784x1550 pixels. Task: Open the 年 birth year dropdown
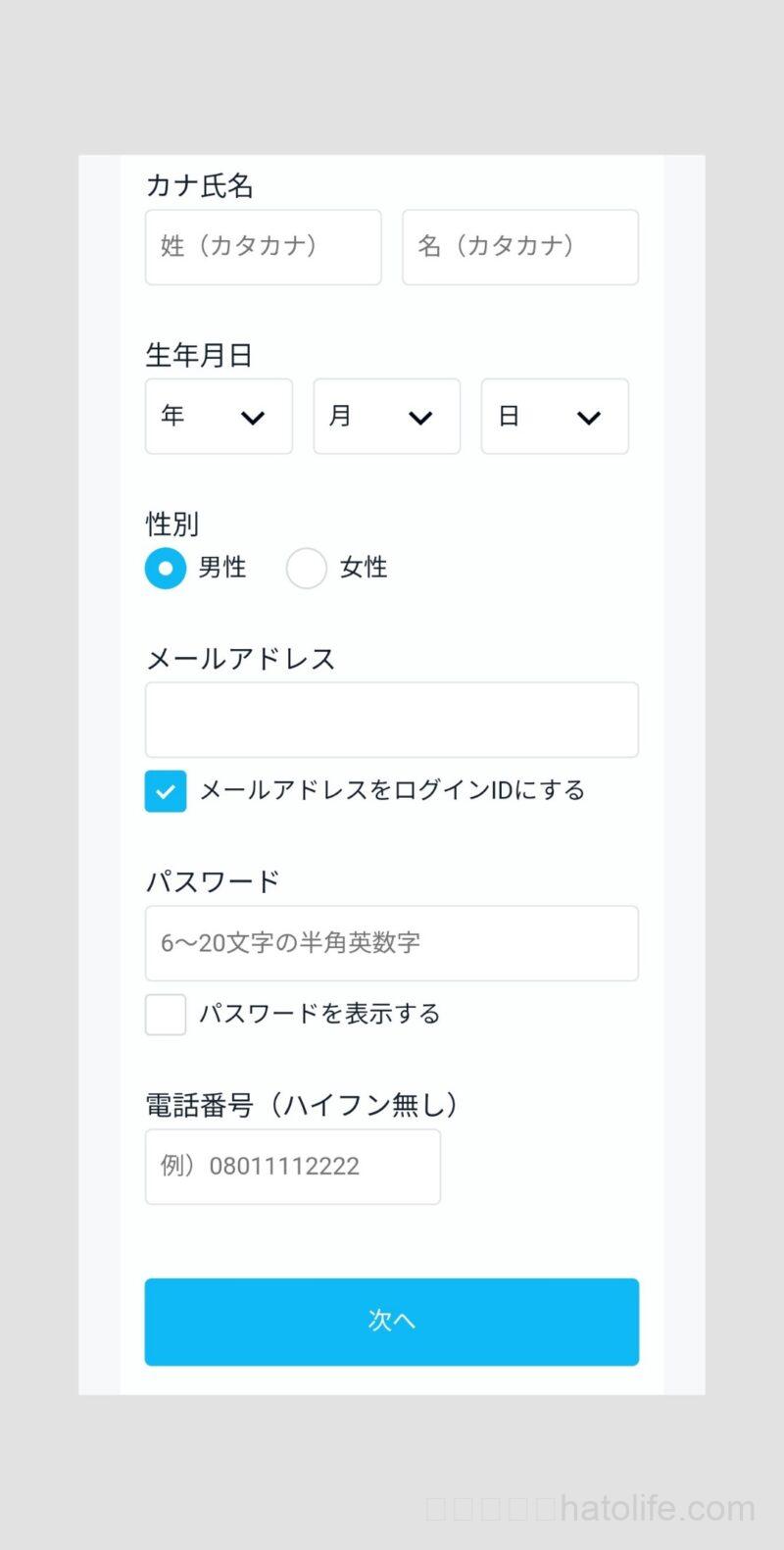(219, 417)
